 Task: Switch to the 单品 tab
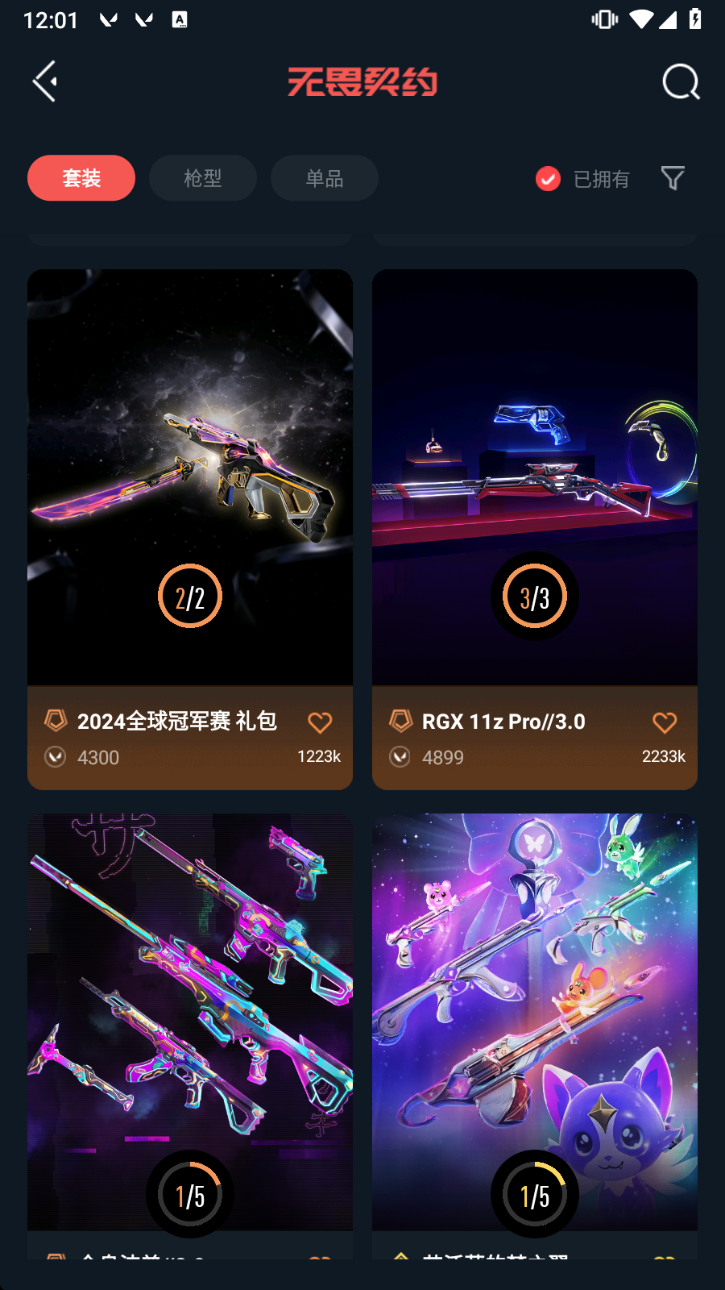pyautogui.click(x=324, y=178)
